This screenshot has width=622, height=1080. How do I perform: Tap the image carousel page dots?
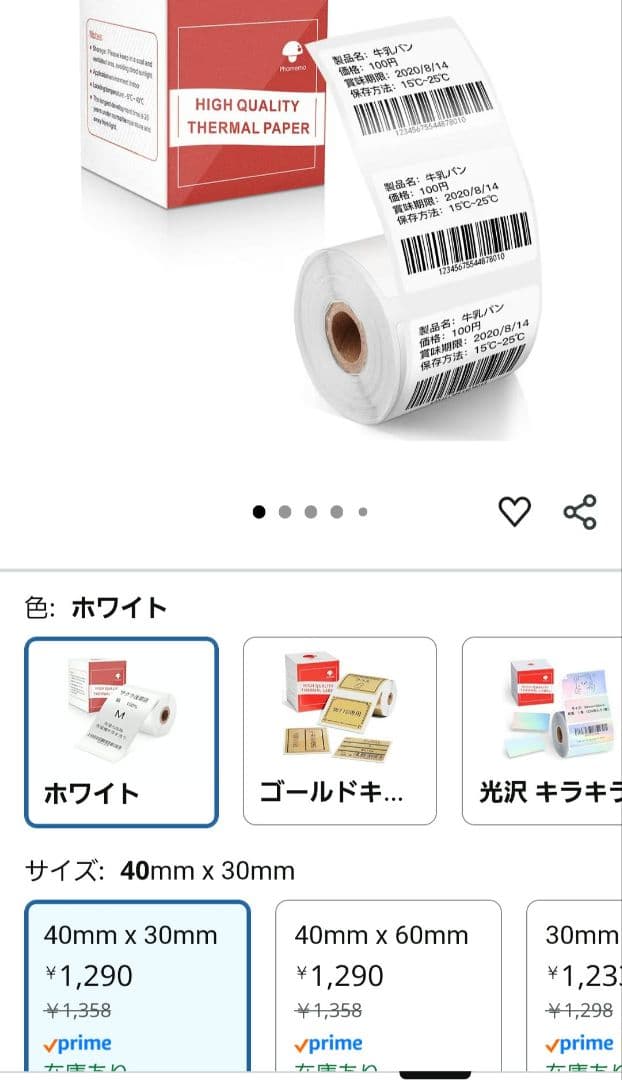pyautogui.click(x=310, y=512)
